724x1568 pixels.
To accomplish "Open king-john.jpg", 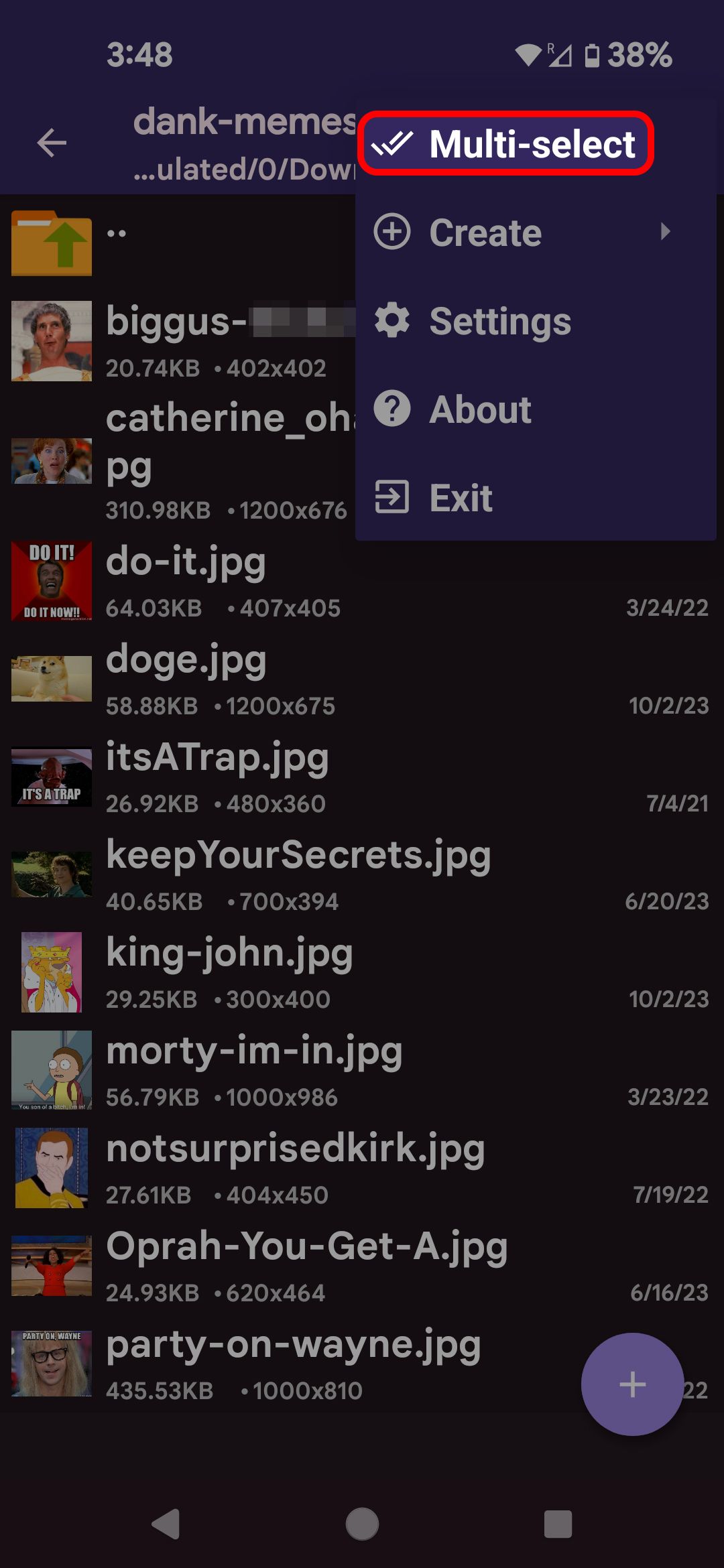I will click(229, 954).
